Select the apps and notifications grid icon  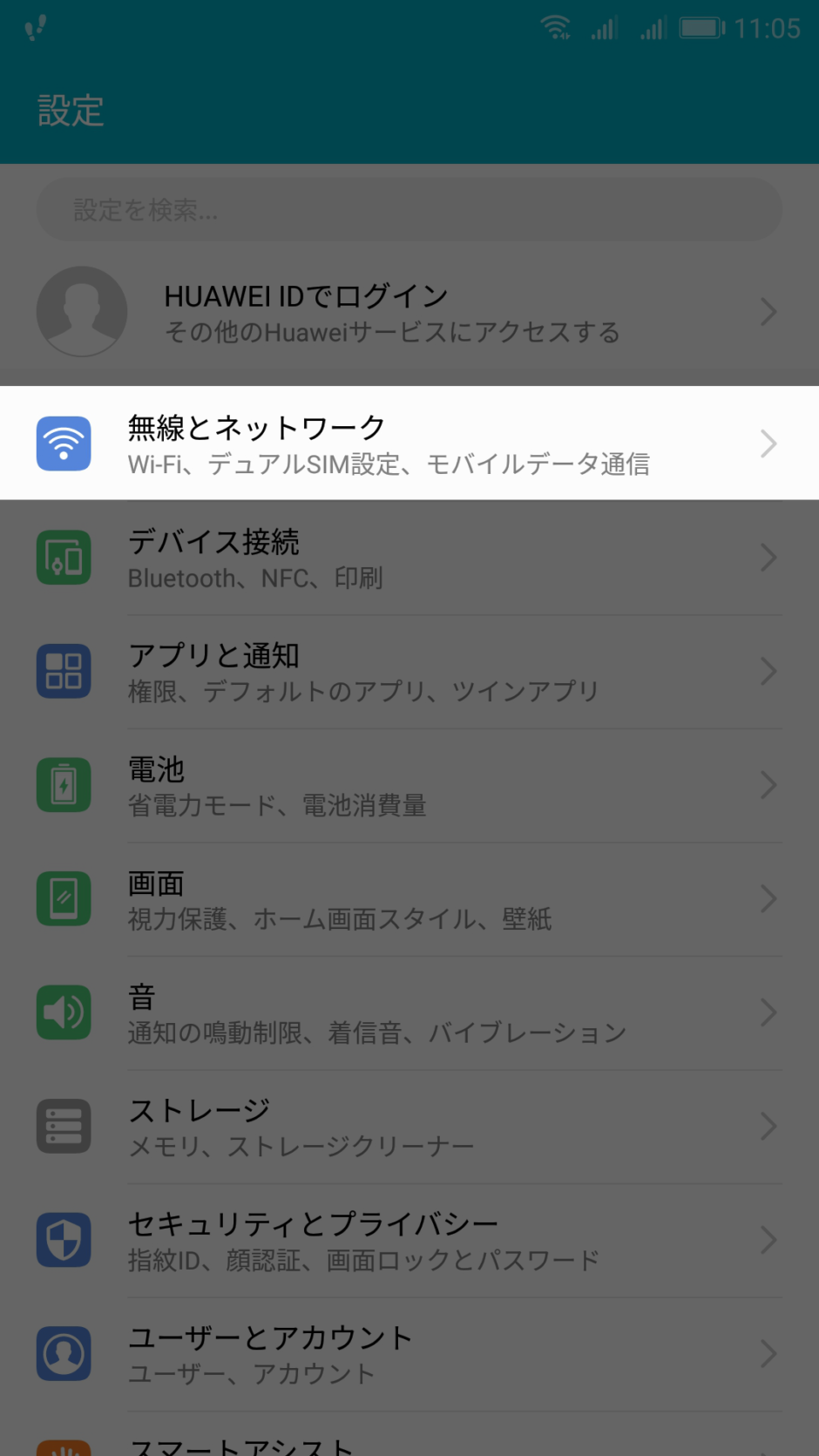point(63,671)
